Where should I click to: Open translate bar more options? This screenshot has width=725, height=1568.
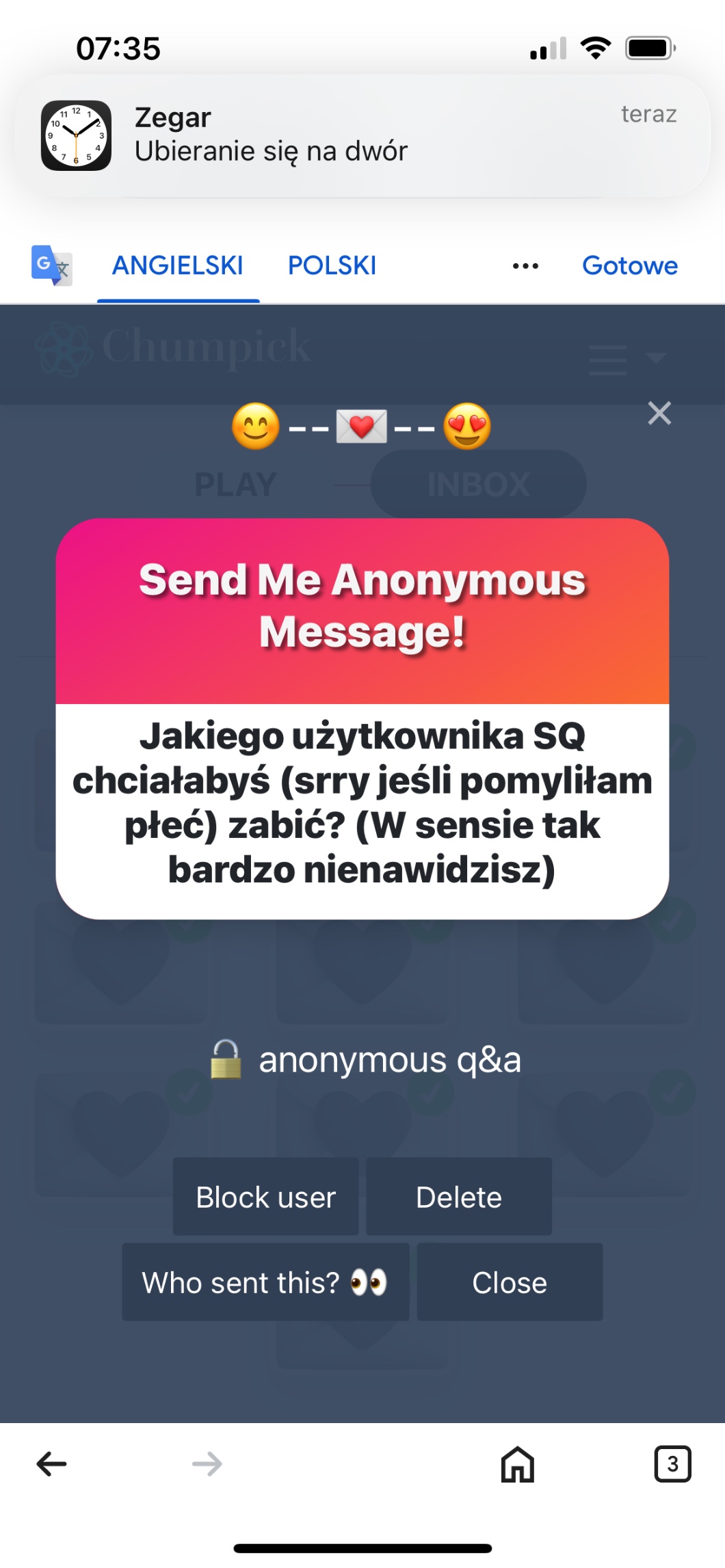[525, 266]
